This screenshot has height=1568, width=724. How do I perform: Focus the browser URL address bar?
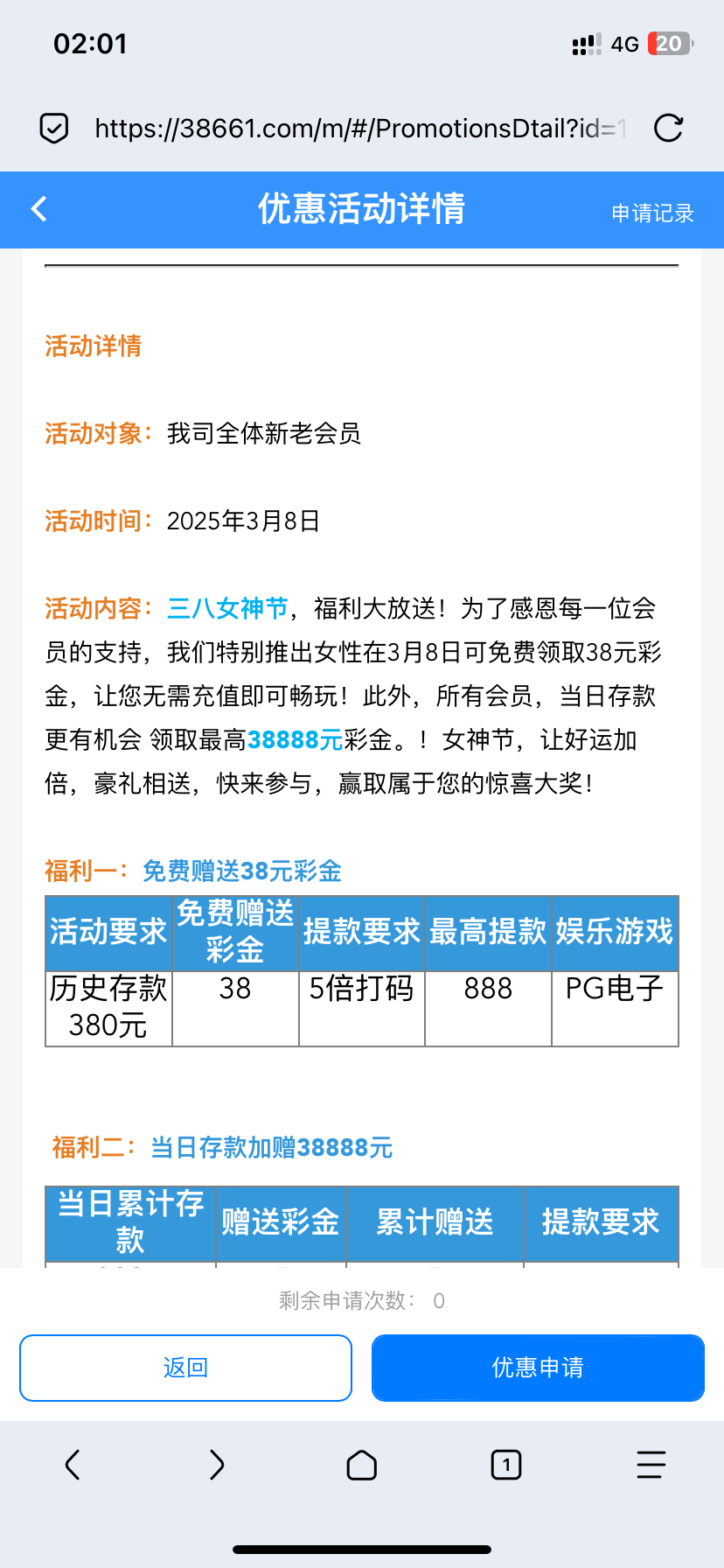click(x=360, y=129)
